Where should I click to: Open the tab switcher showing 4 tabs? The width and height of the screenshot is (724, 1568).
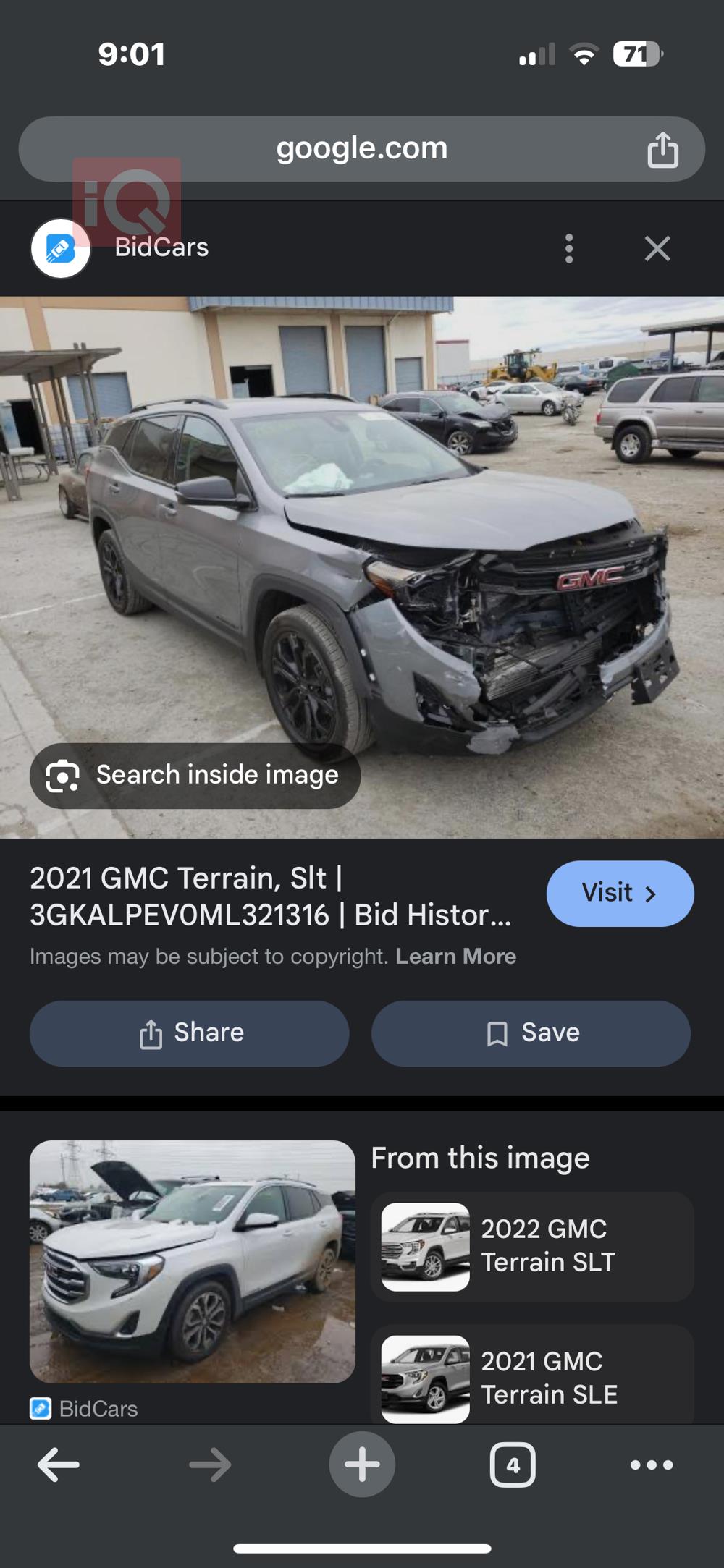point(513,1465)
